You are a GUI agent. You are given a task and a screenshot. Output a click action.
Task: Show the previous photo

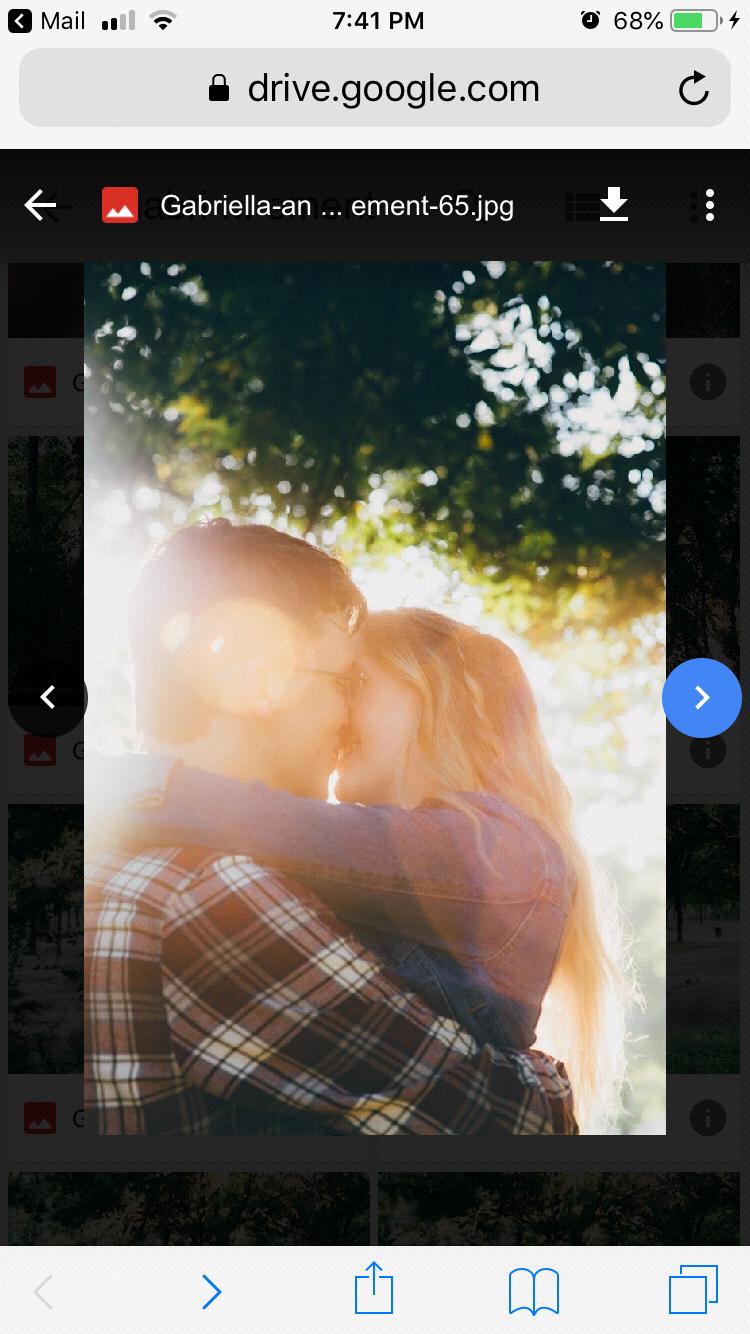(x=48, y=698)
